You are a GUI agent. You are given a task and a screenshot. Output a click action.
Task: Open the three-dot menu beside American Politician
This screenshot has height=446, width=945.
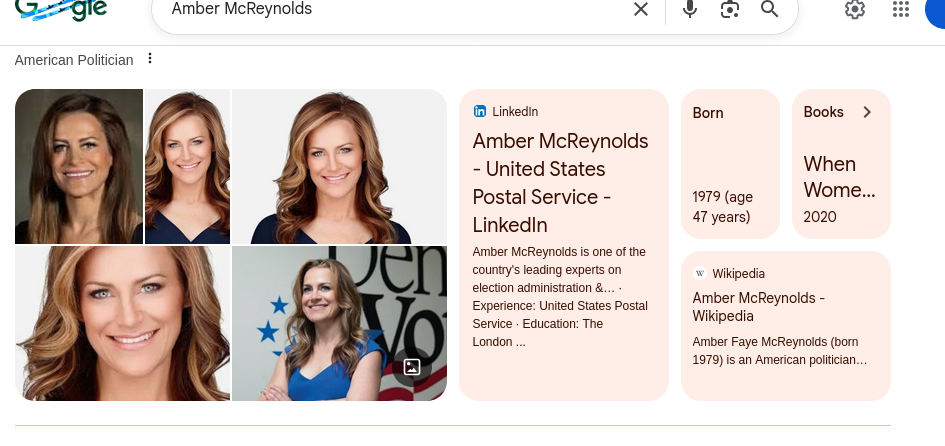[x=150, y=59]
